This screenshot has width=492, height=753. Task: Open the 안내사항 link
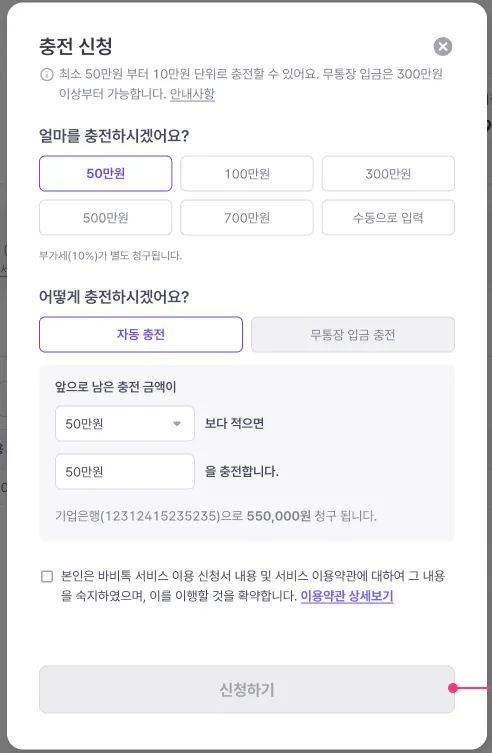(x=192, y=94)
